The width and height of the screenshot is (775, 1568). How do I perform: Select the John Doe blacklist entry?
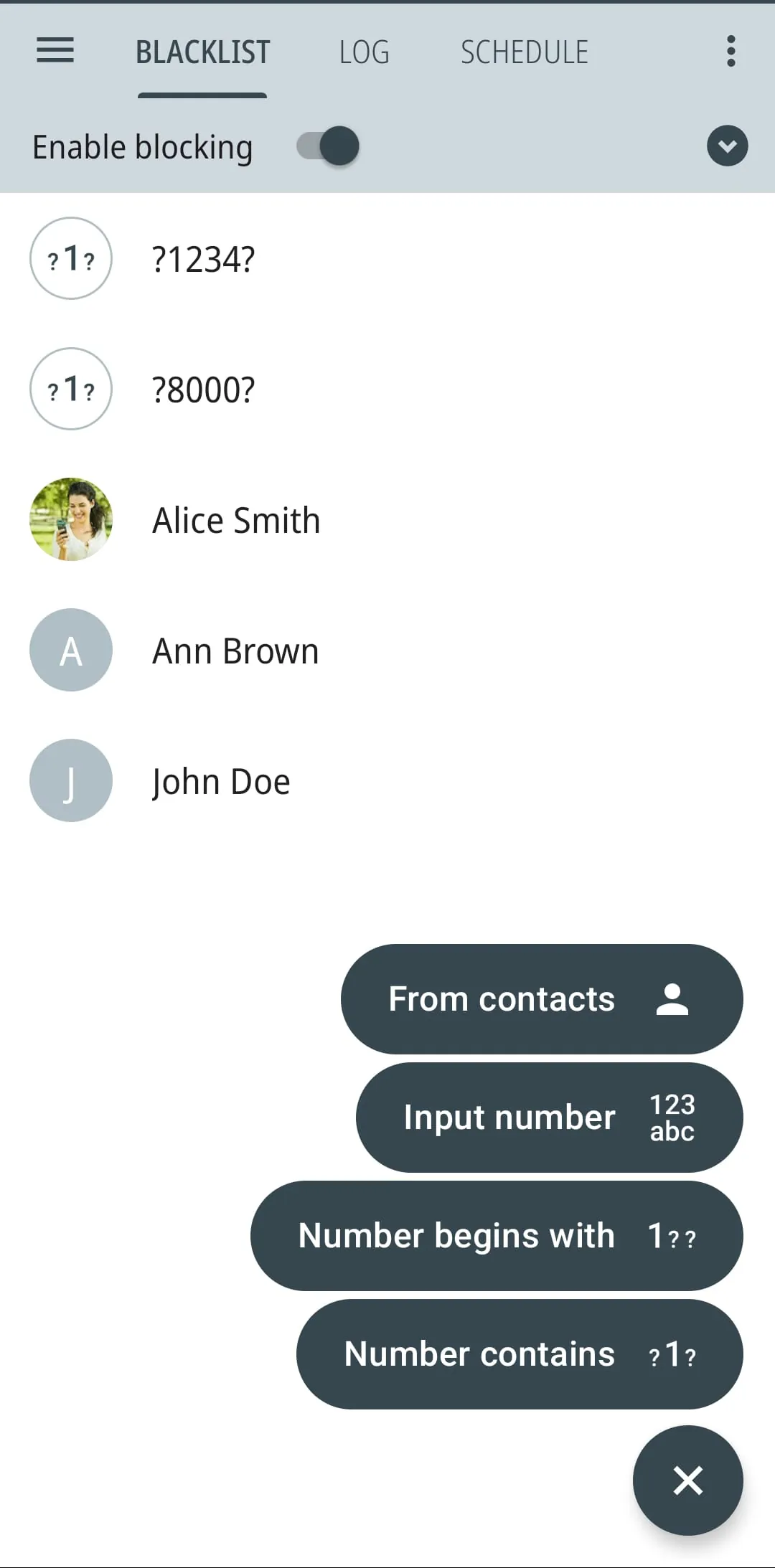[220, 781]
